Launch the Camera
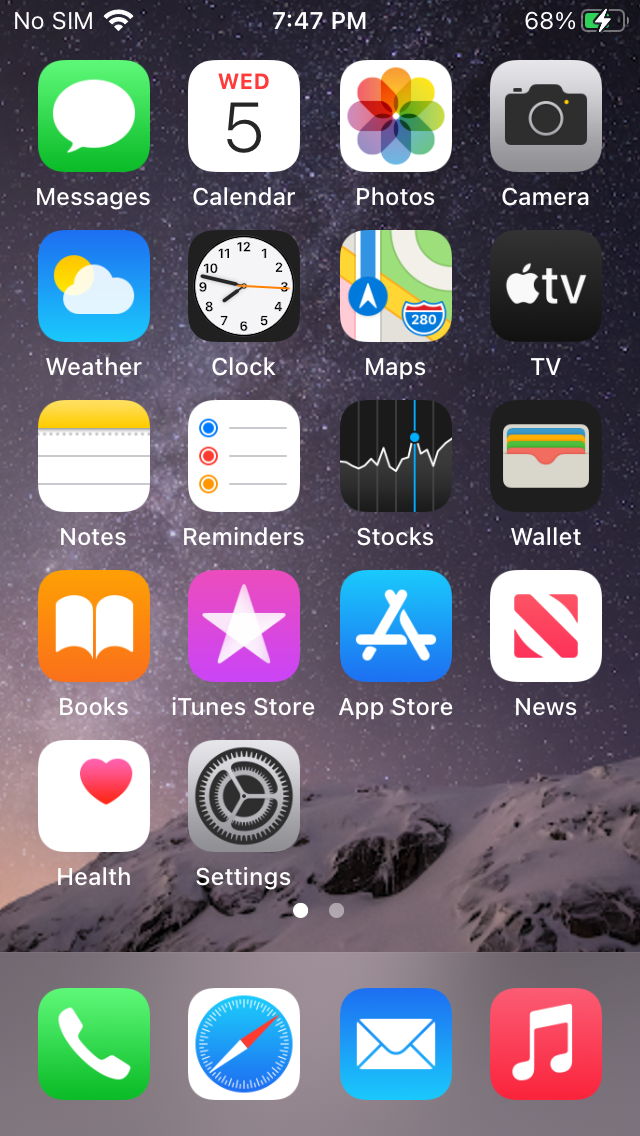 click(546, 116)
